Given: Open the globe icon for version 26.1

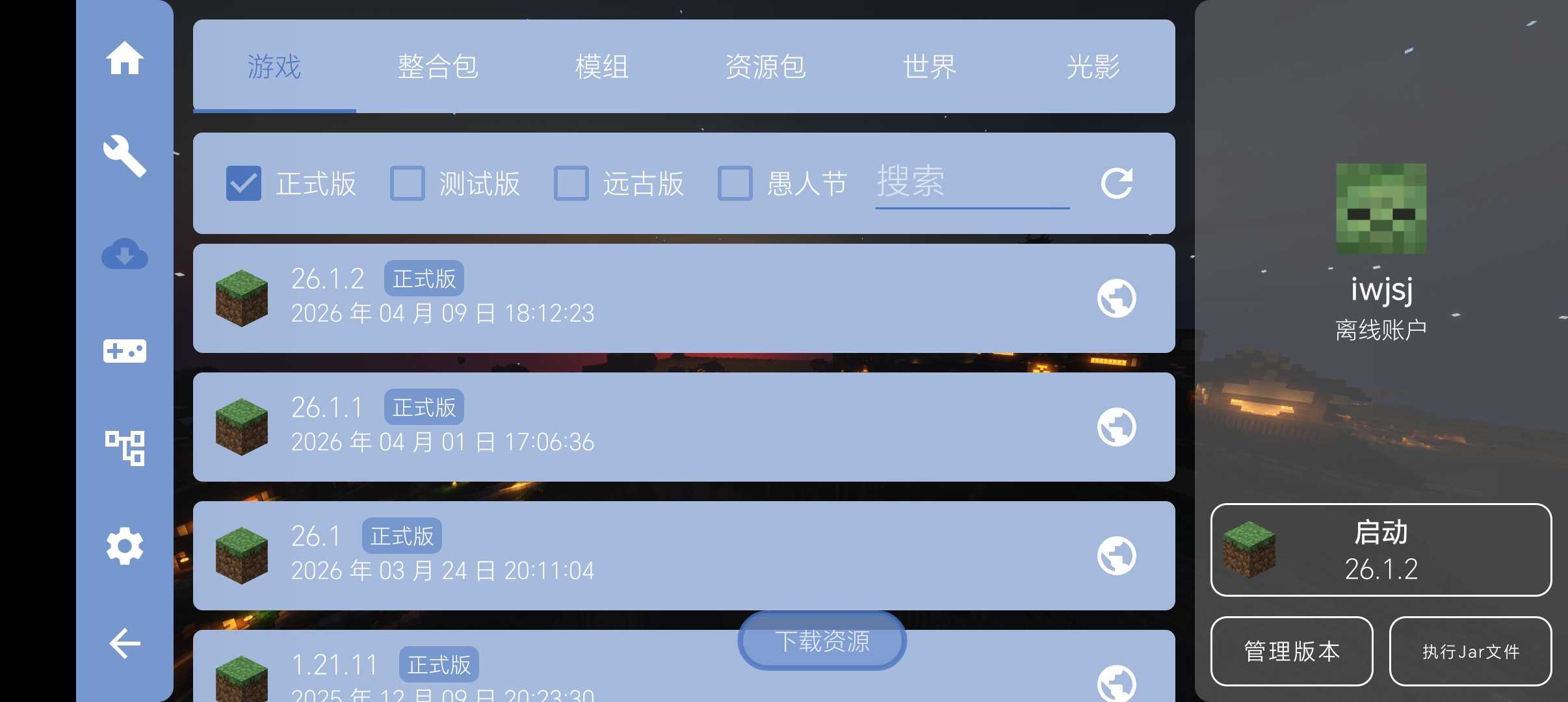Looking at the screenshot, I should coord(1117,556).
